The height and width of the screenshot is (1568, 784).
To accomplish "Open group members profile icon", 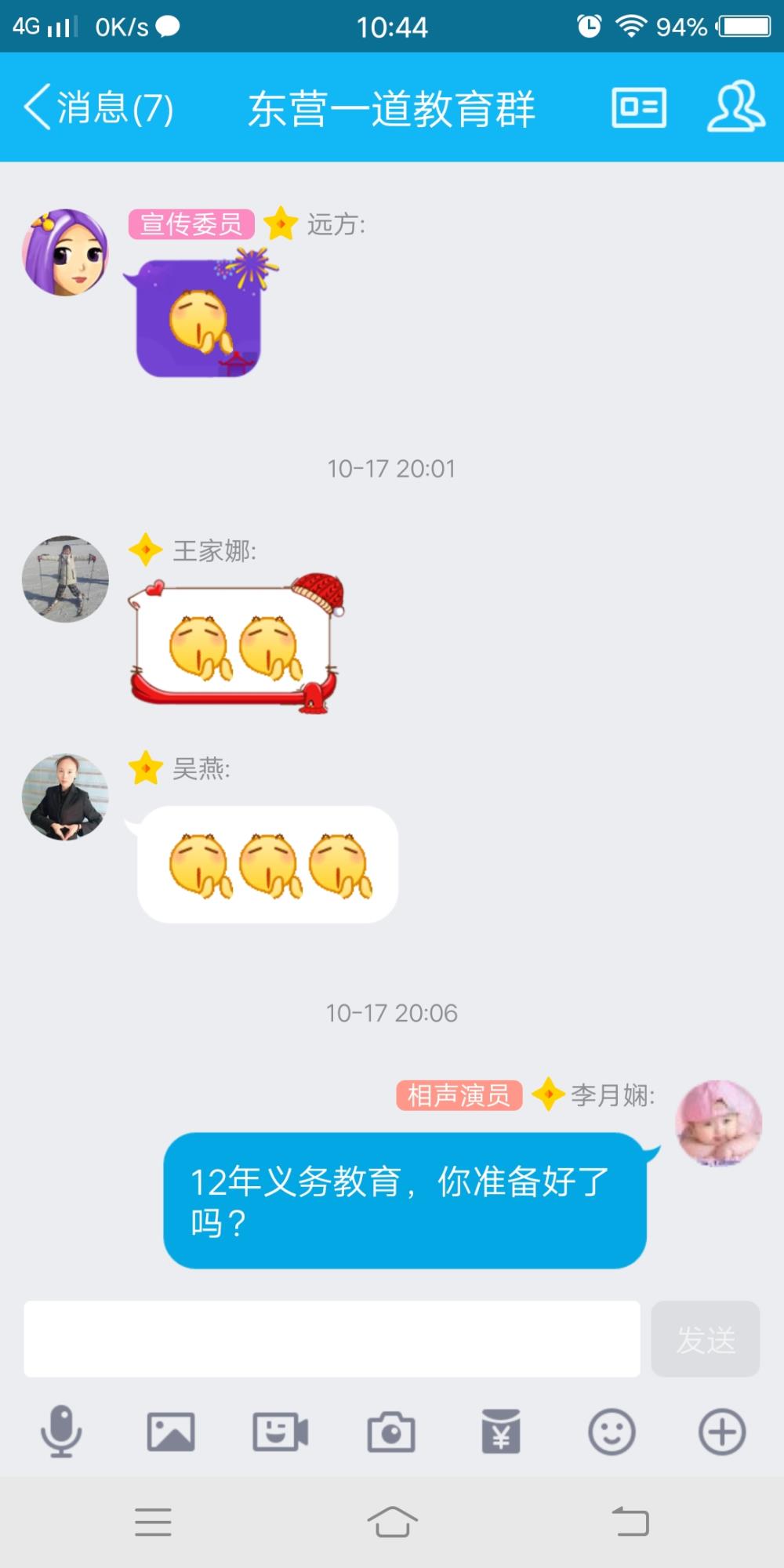I will click(x=736, y=106).
